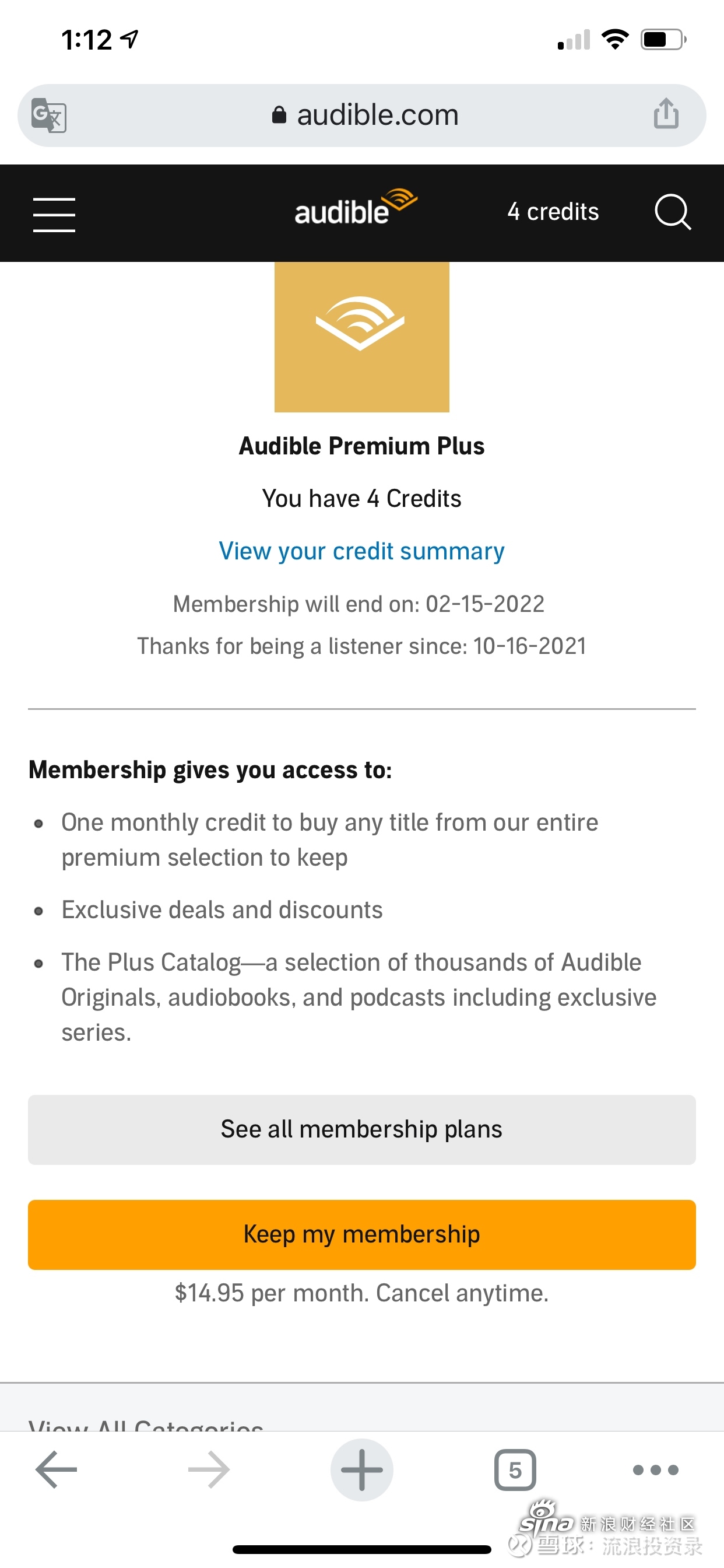This screenshot has height=1568, width=724.
Task: View your credit summary
Action: [x=362, y=551]
